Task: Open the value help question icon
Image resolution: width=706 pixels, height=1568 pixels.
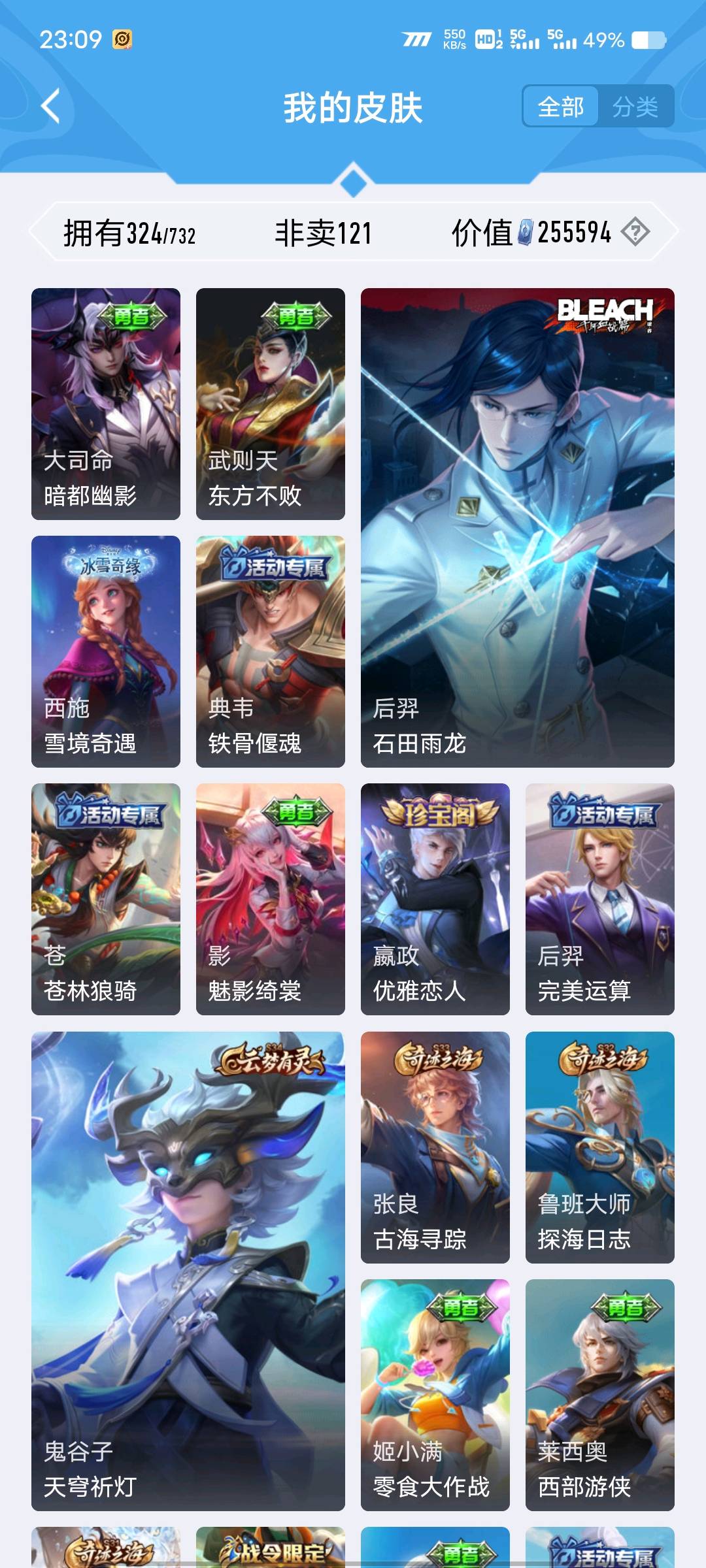Action: [x=635, y=232]
